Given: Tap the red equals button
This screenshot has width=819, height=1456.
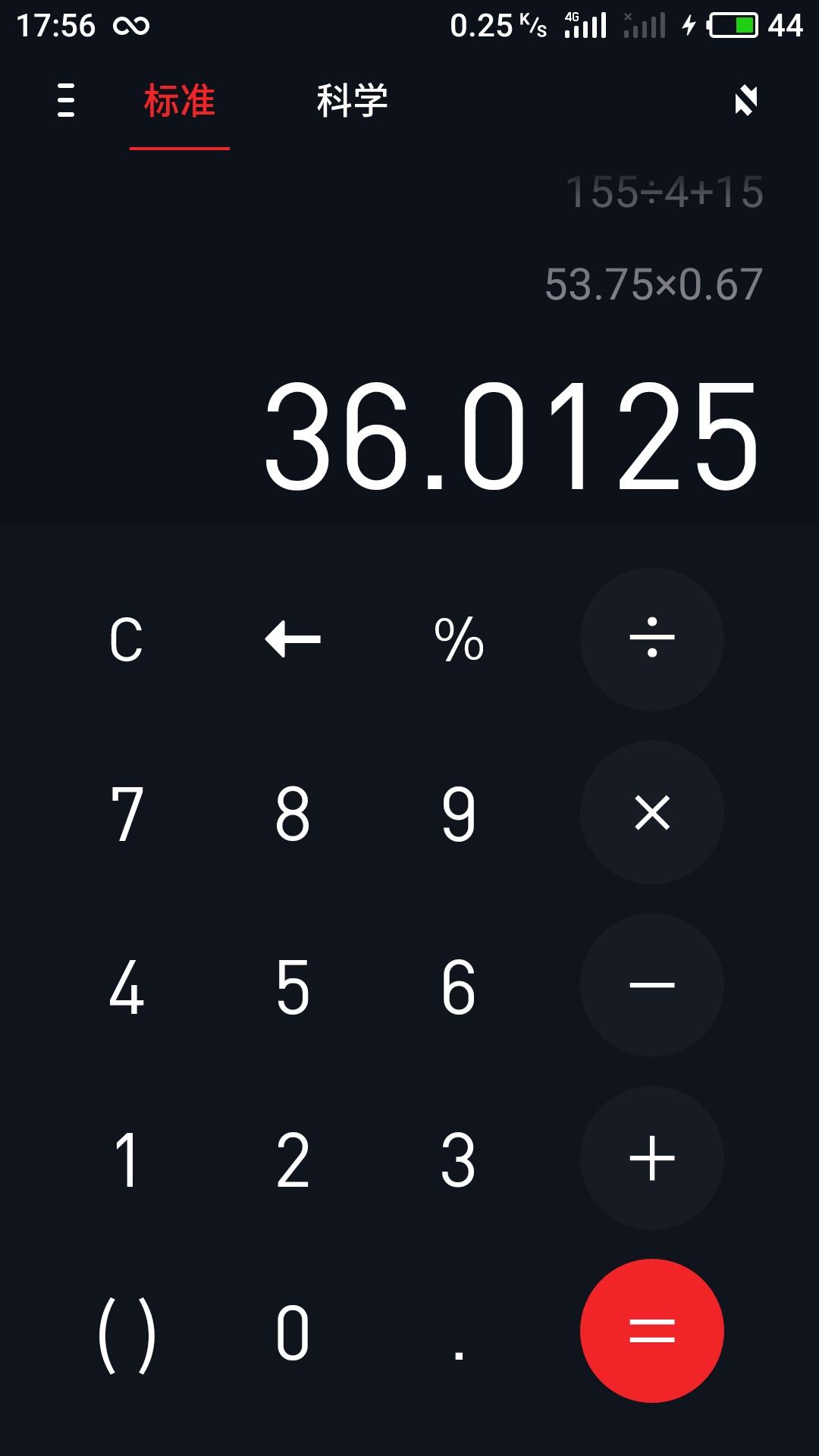Looking at the screenshot, I should click(x=652, y=1331).
